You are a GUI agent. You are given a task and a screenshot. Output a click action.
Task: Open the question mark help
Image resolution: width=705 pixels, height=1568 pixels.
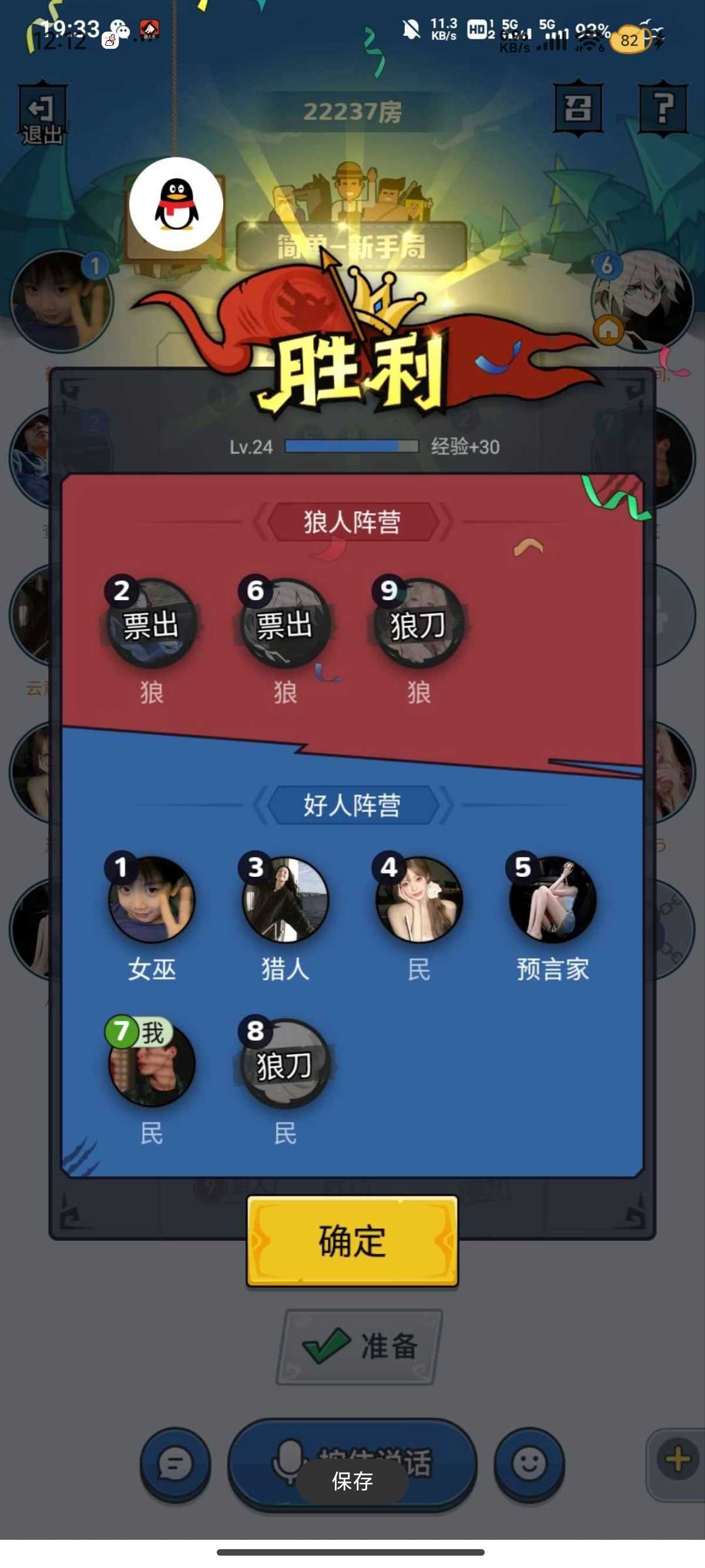pos(663,108)
